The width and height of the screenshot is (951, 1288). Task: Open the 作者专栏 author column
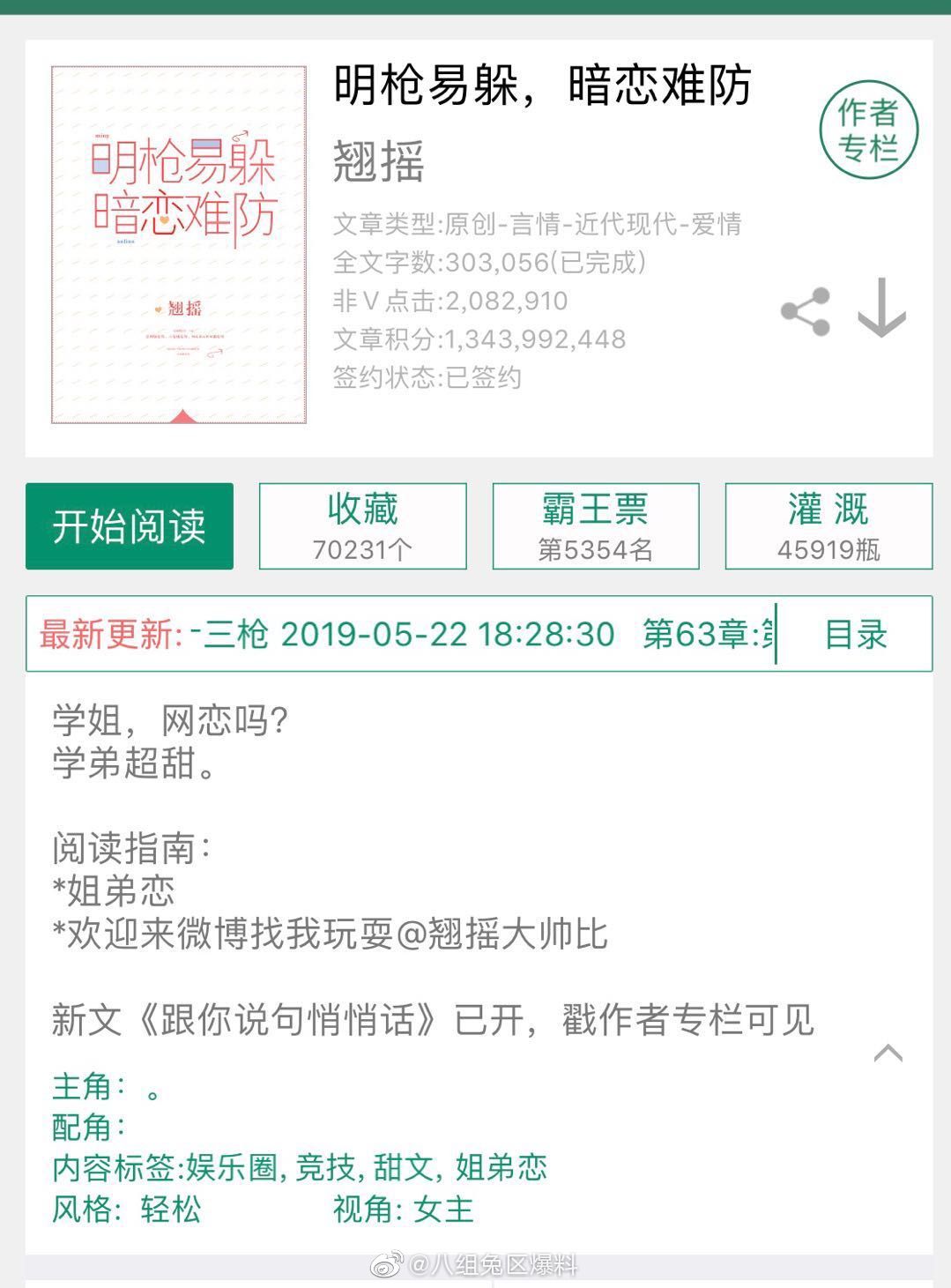click(868, 130)
